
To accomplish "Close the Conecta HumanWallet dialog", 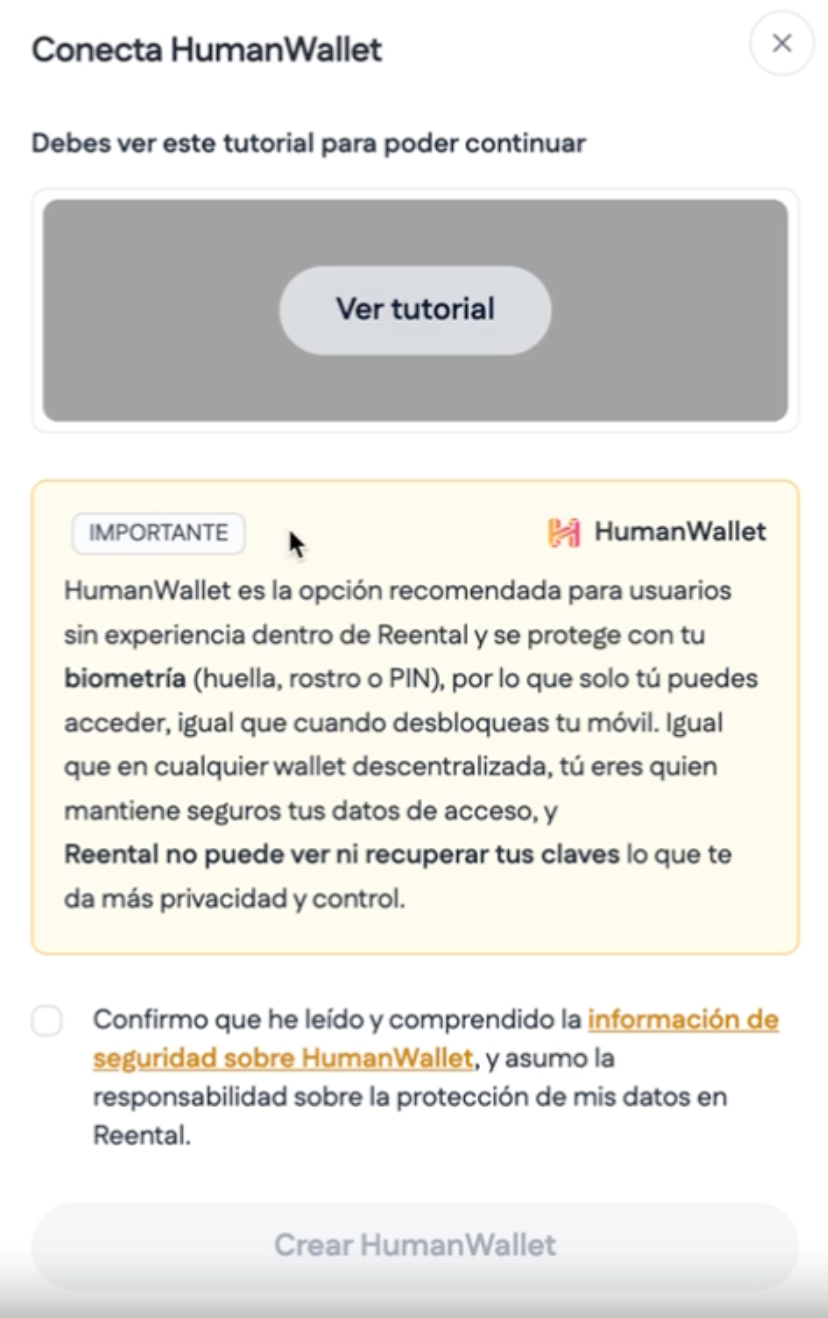I will pos(782,43).
